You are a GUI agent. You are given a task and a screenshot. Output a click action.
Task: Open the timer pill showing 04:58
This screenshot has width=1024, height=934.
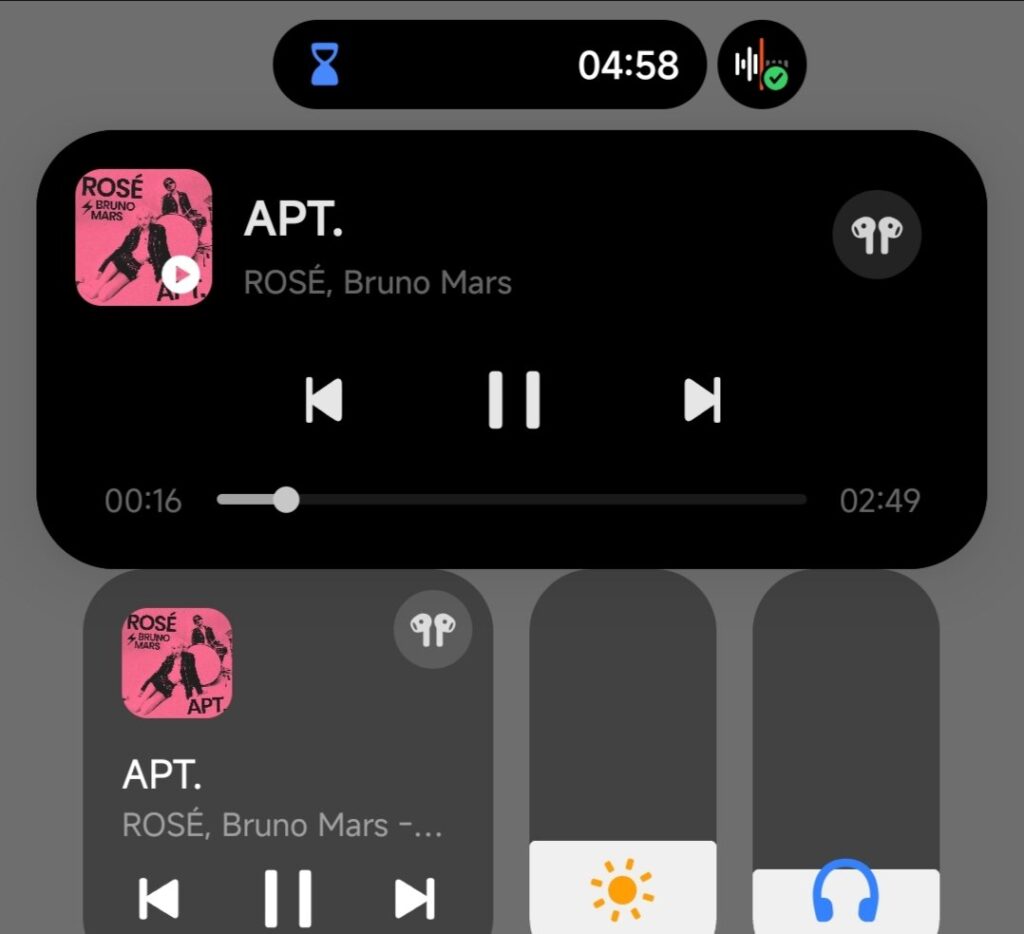click(x=489, y=65)
